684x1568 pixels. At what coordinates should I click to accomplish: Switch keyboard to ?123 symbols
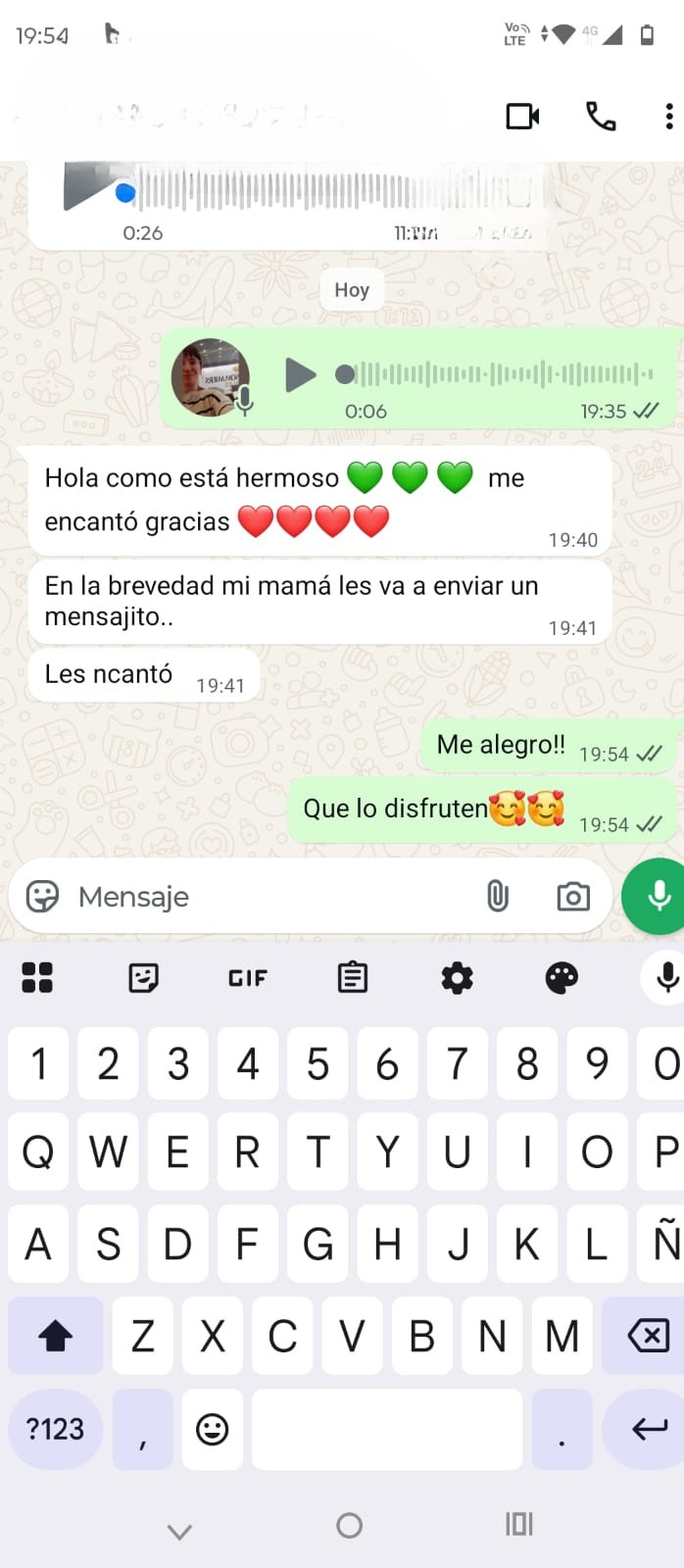55,1429
